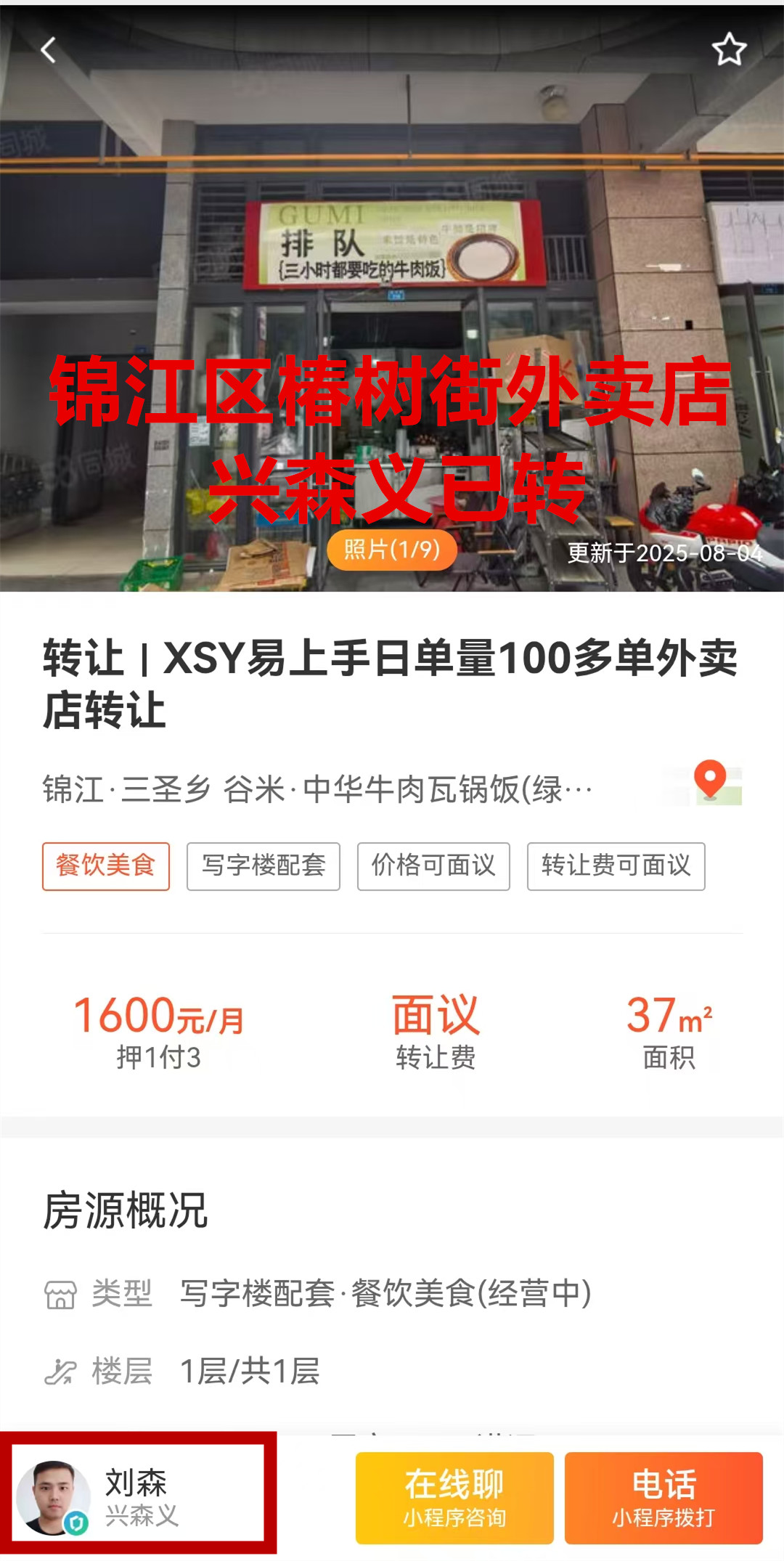Call the agent via 电话 button

663,1497
